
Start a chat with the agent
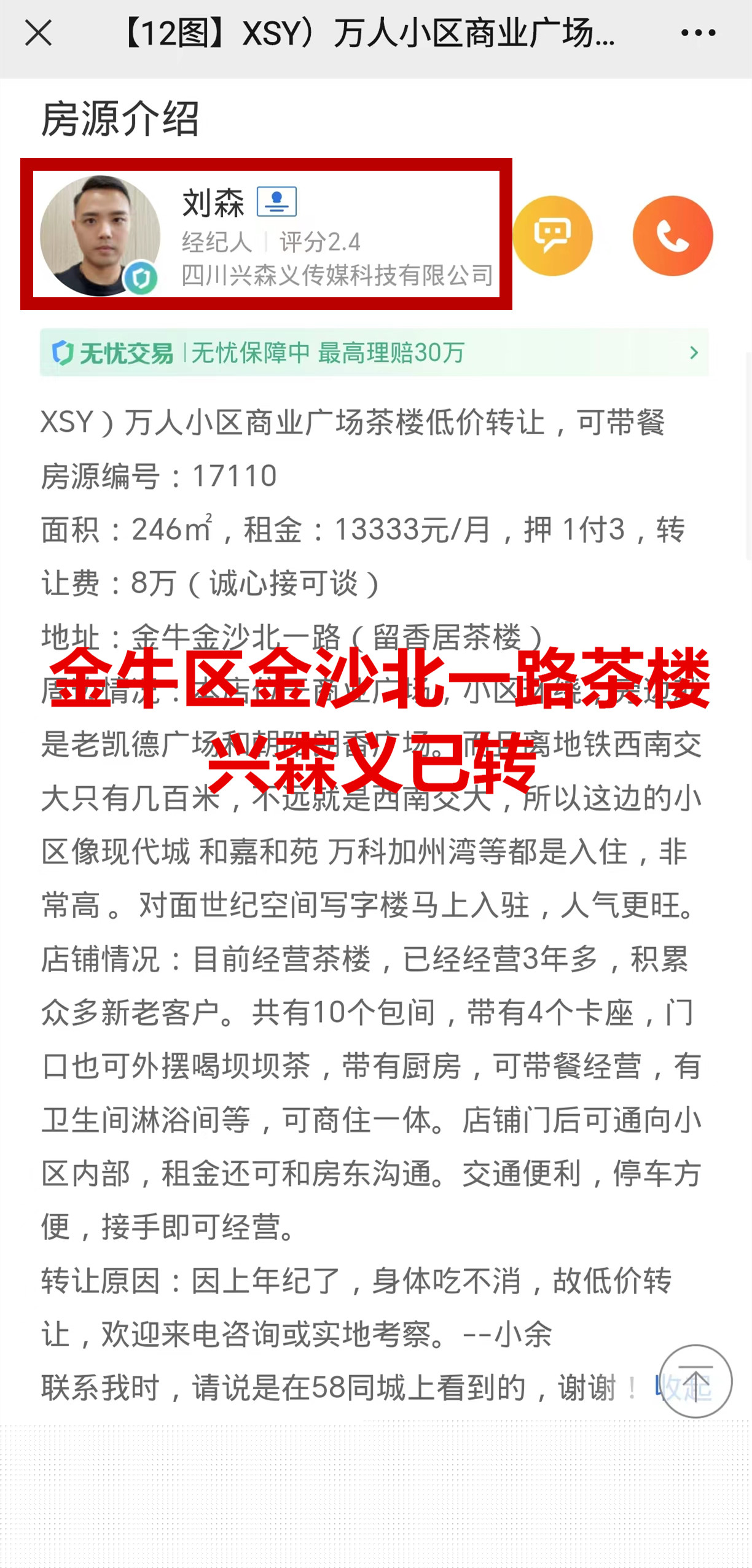(x=552, y=236)
